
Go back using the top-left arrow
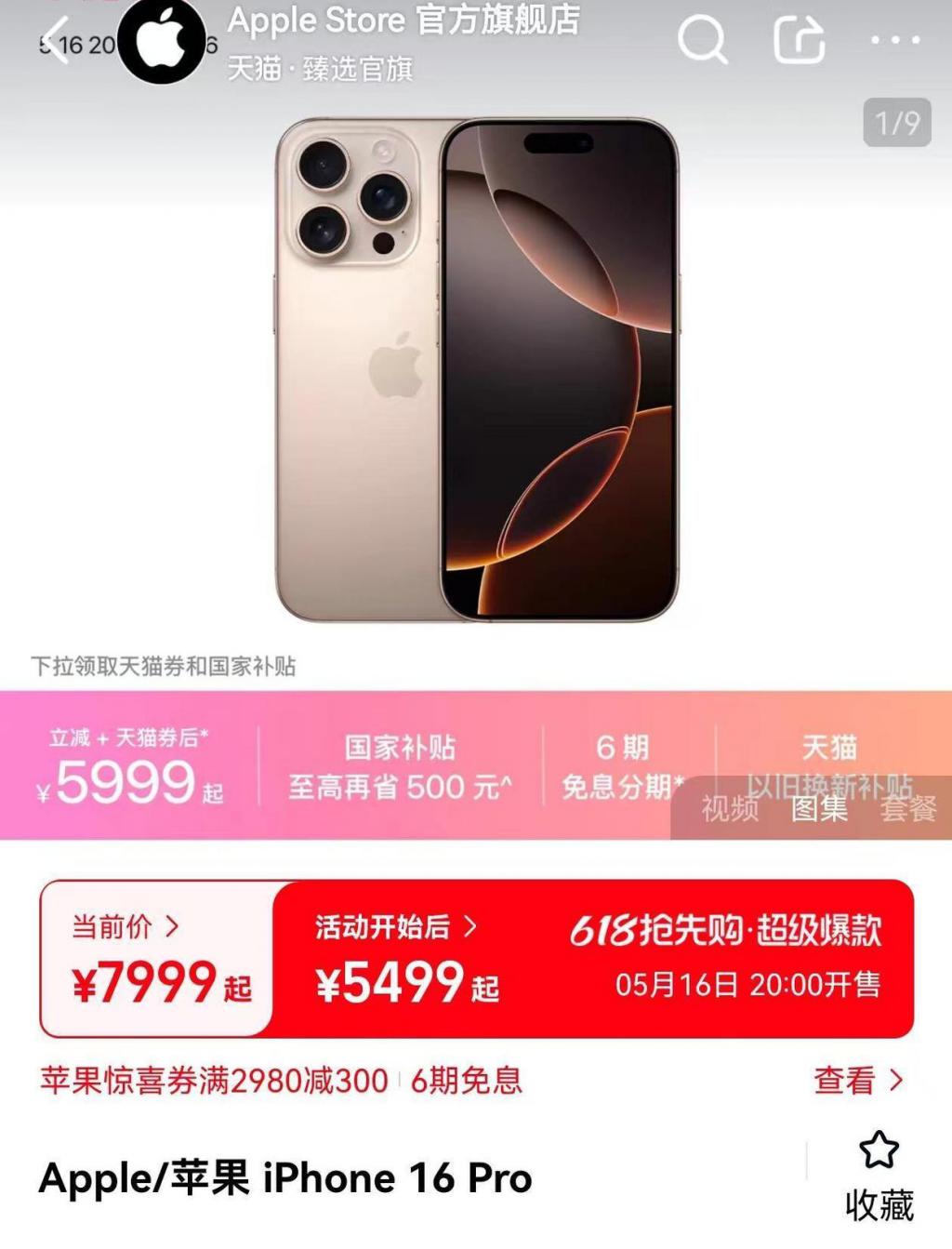(x=58, y=42)
